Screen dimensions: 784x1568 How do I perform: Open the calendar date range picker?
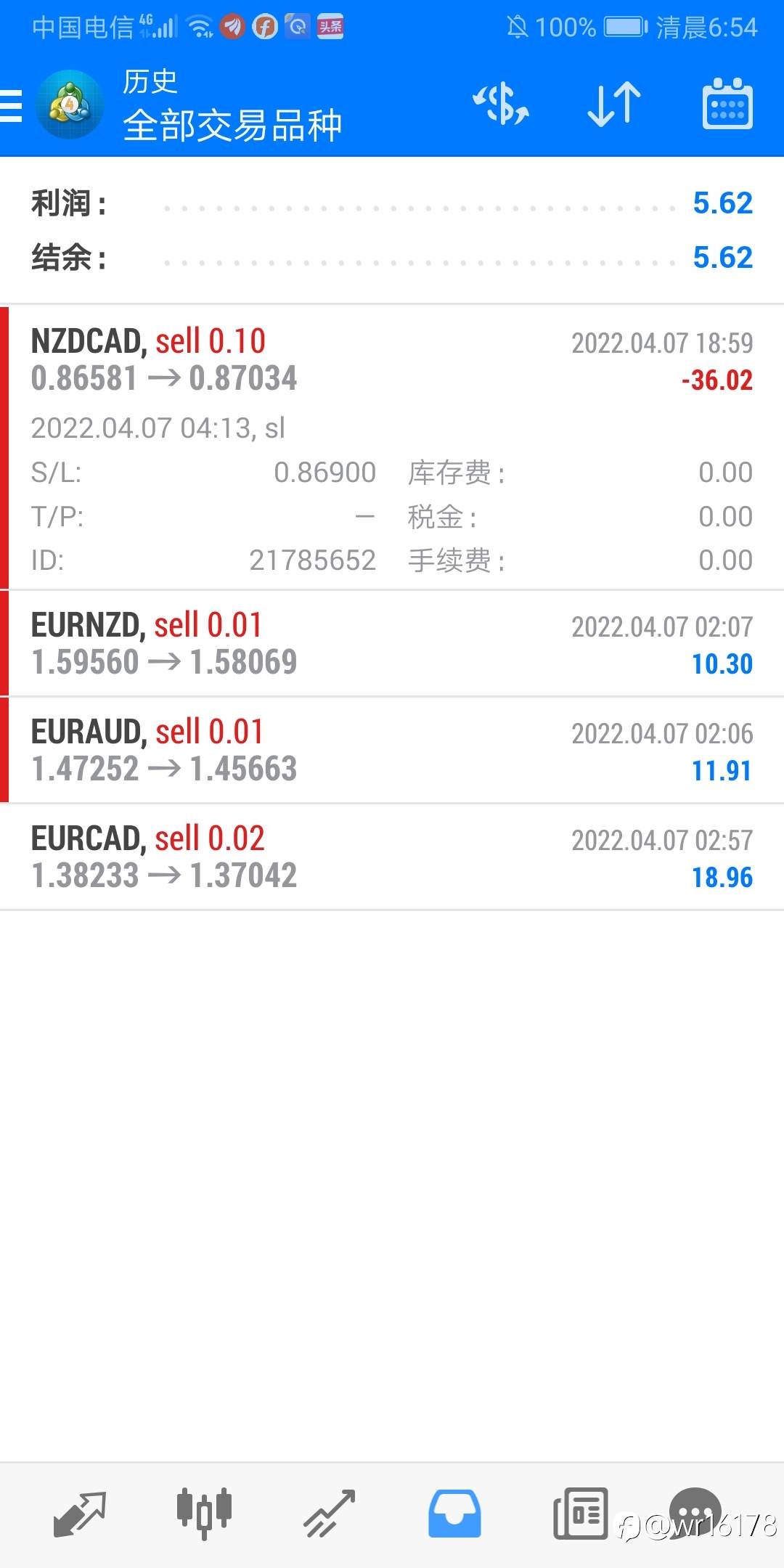pyautogui.click(x=727, y=104)
